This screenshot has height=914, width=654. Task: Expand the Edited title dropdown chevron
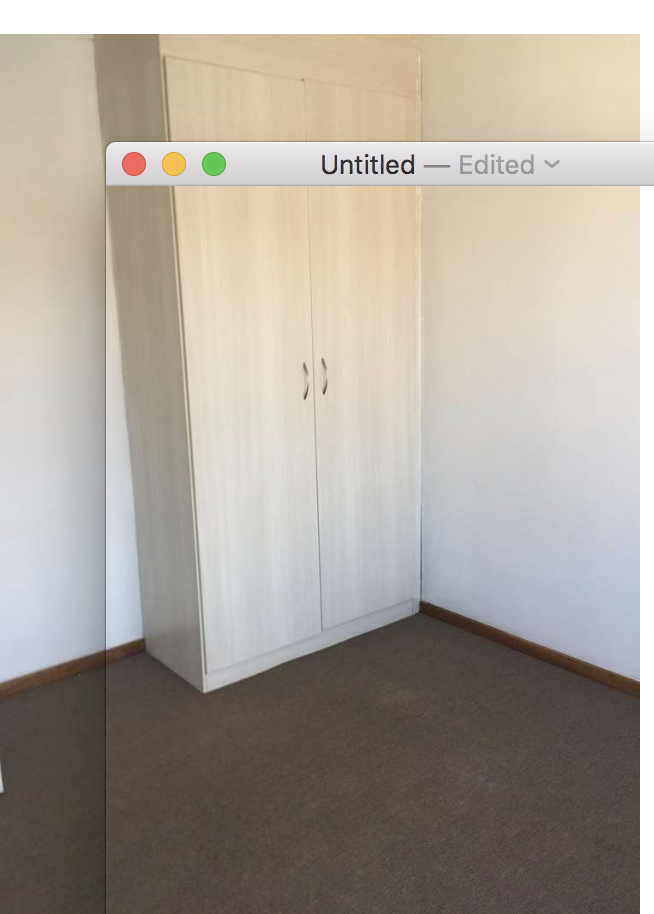[x=552, y=165]
